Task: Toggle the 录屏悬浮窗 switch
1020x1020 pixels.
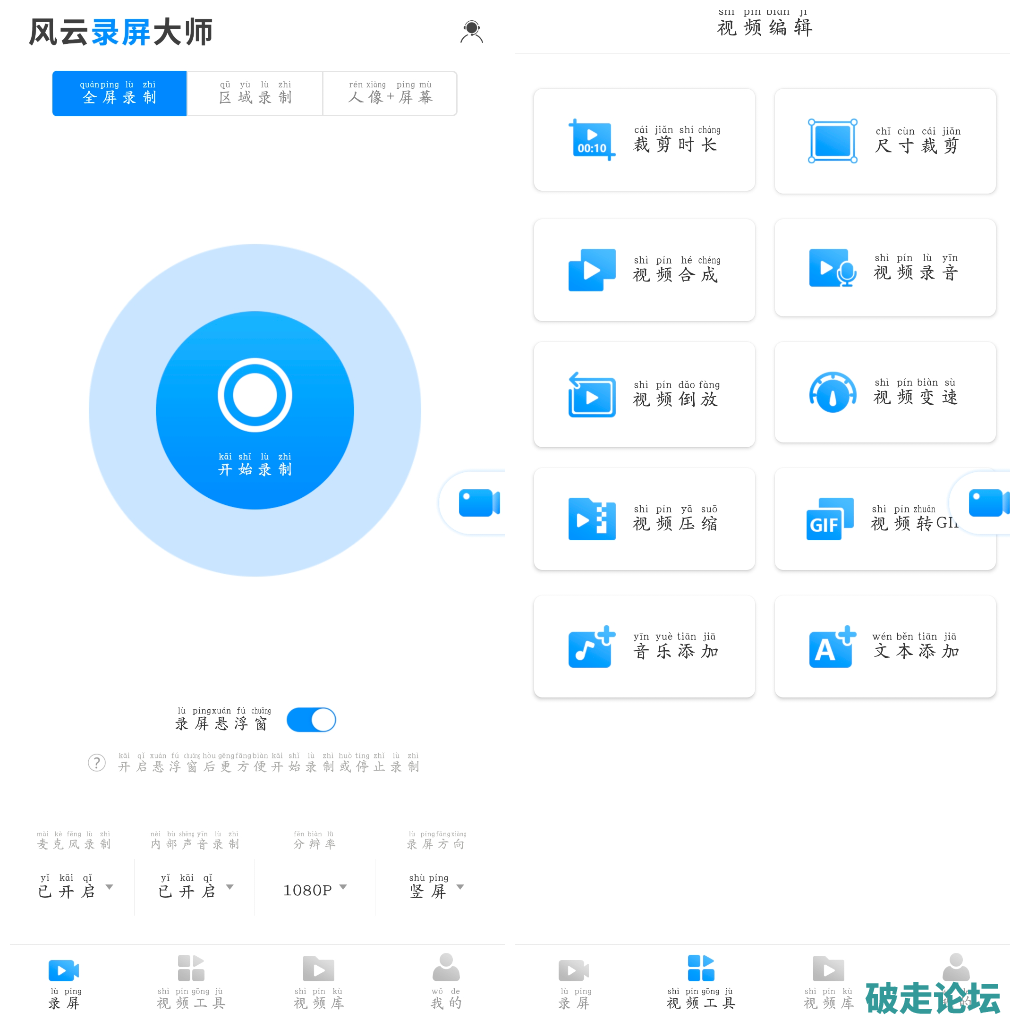Action: 311,720
